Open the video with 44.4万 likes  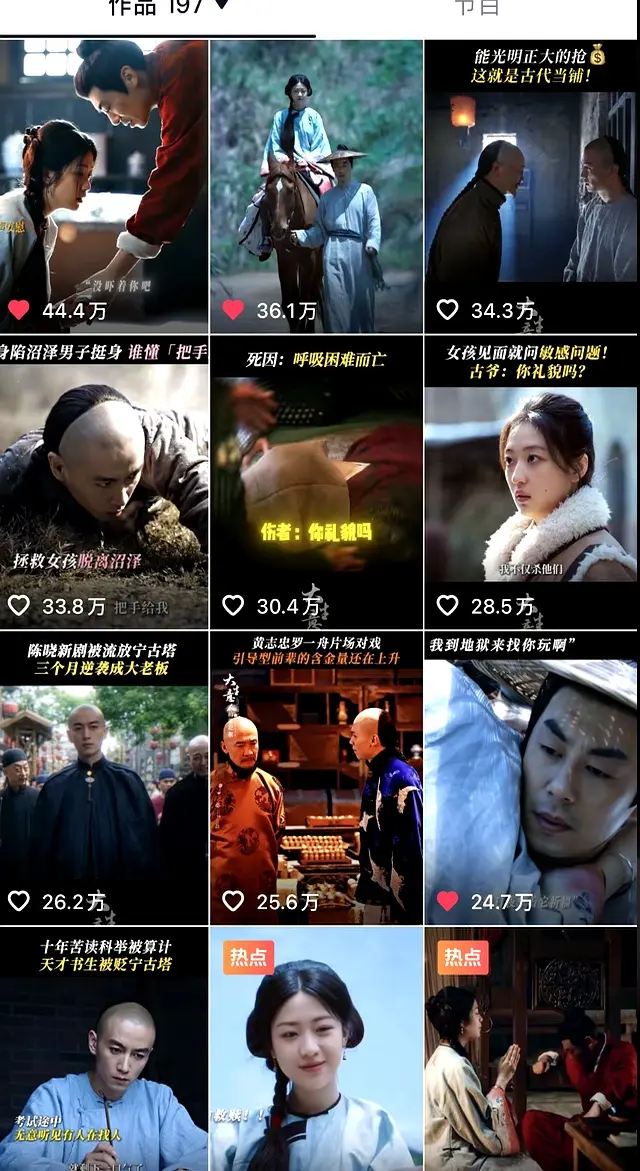coord(104,186)
